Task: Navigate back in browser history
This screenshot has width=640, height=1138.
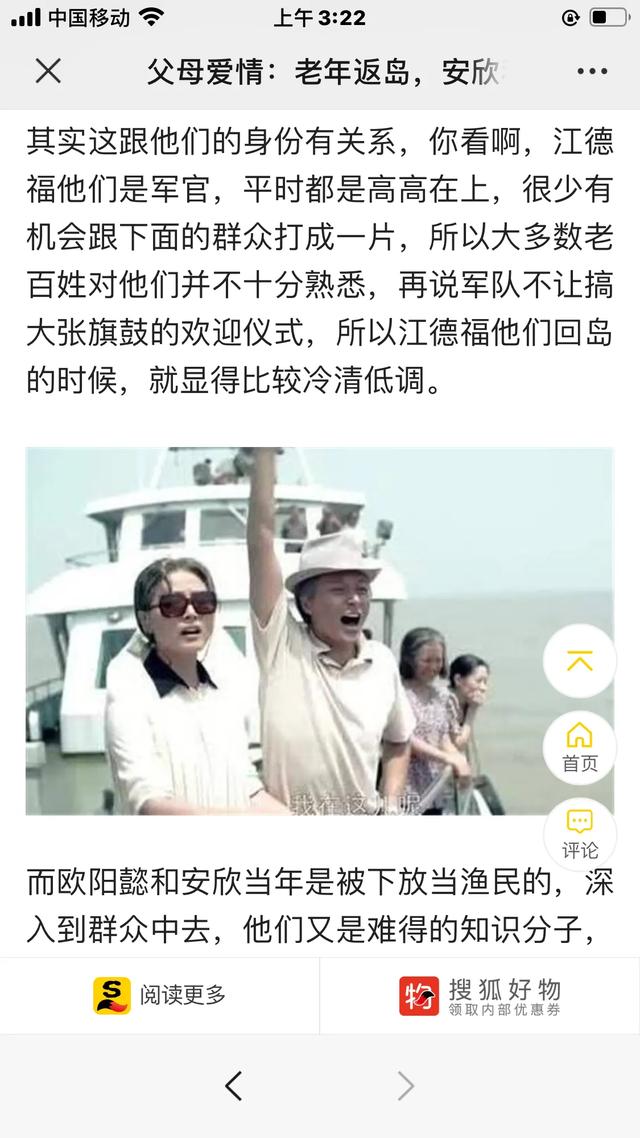Action: click(x=233, y=1086)
